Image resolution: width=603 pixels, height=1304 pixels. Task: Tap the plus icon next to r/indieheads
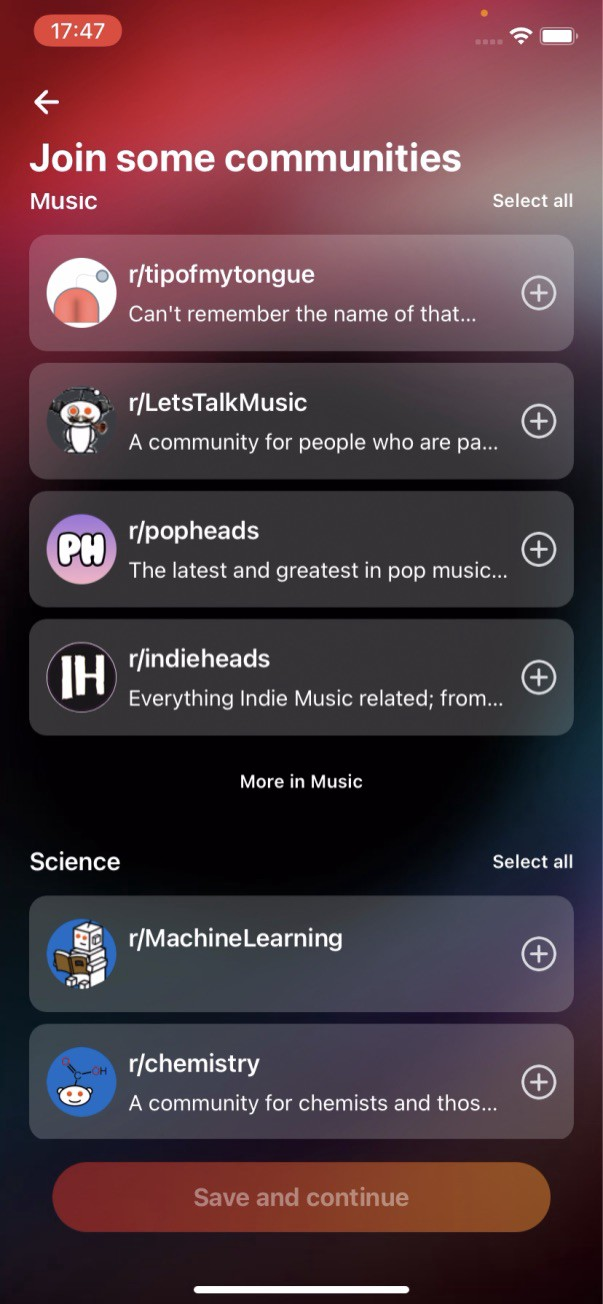click(539, 677)
